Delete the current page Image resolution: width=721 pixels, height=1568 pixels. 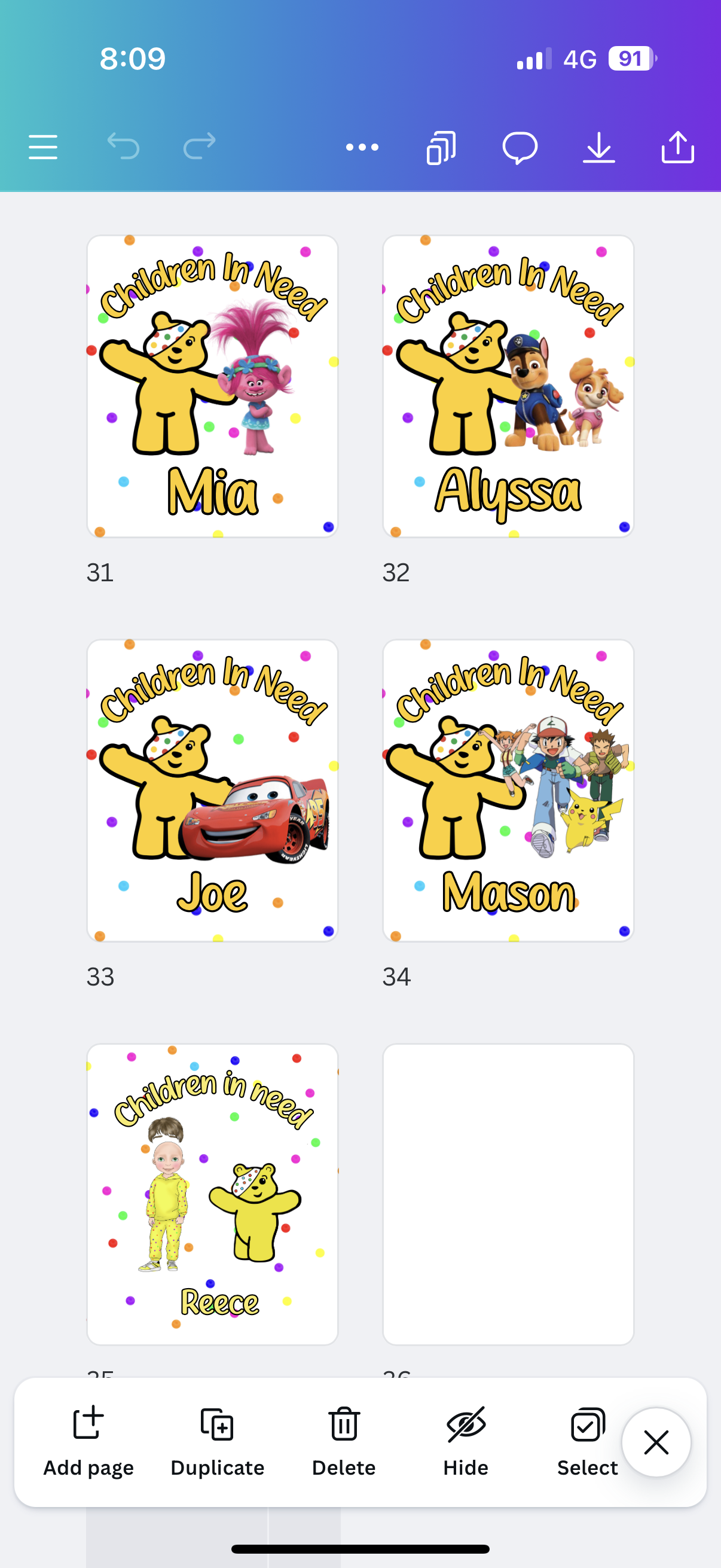(344, 1441)
